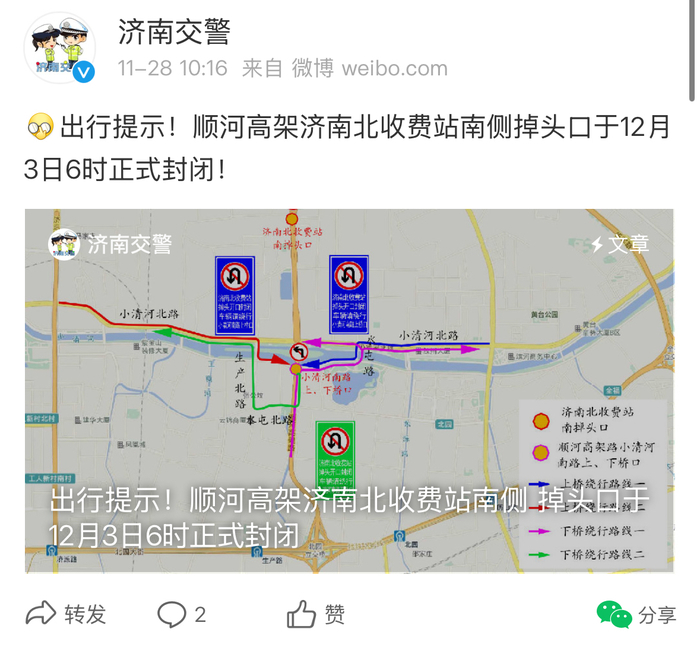Open the map article thumbnail
700x651 pixels.
point(349,390)
